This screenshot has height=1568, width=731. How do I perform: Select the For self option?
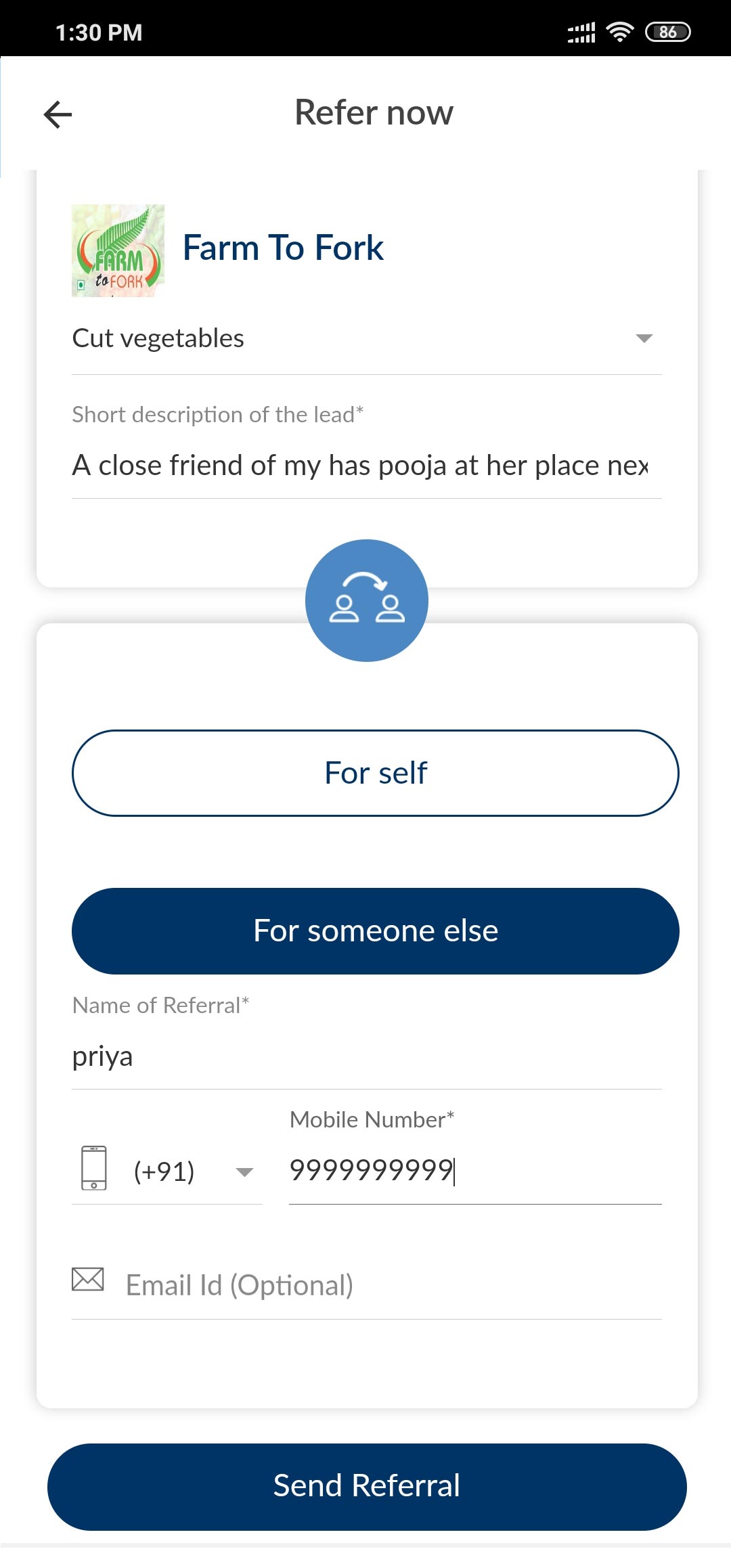point(375,773)
